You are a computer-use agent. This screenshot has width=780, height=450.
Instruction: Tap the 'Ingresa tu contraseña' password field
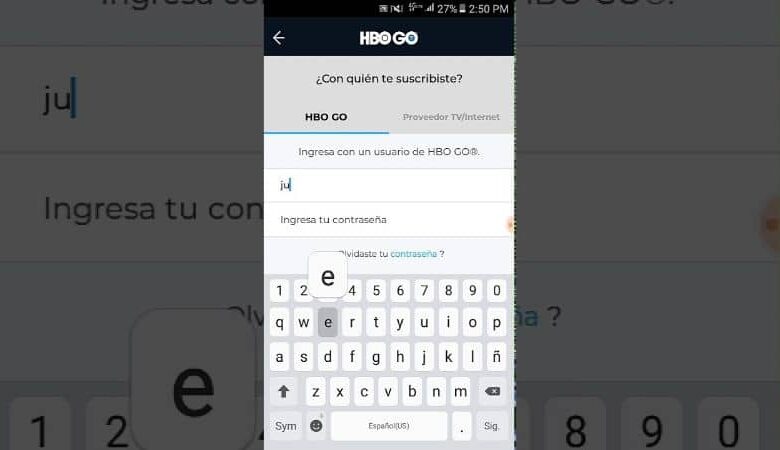tap(388, 219)
